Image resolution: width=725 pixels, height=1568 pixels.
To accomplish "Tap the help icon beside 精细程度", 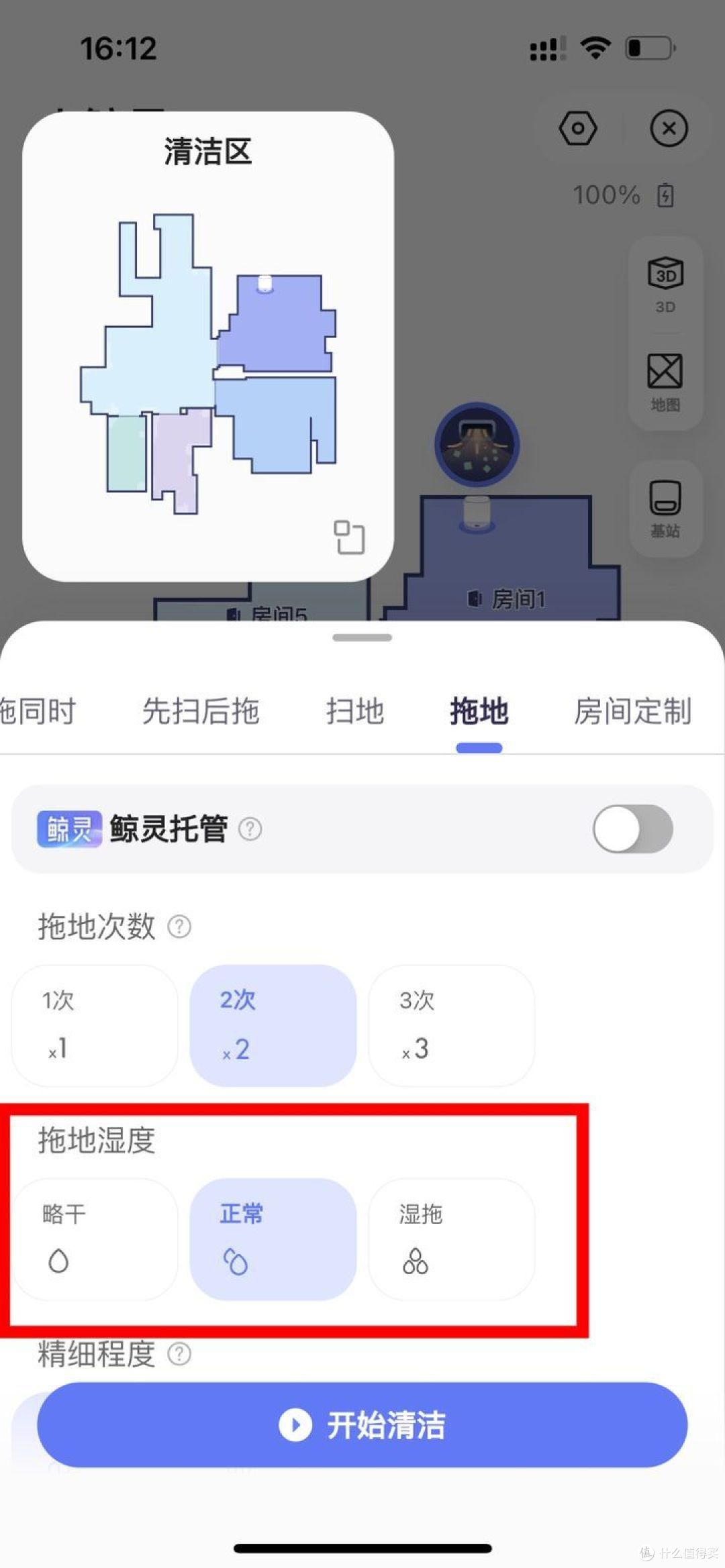I will [179, 1355].
